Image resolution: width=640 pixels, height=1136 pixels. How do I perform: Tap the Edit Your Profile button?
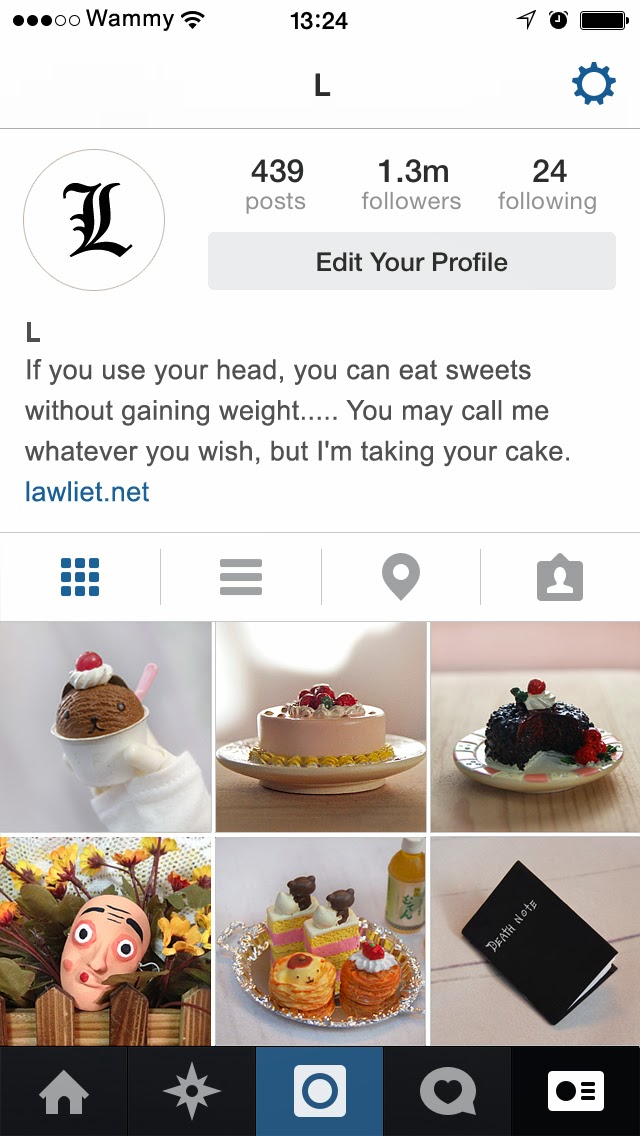pyautogui.click(x=412, y=261)
